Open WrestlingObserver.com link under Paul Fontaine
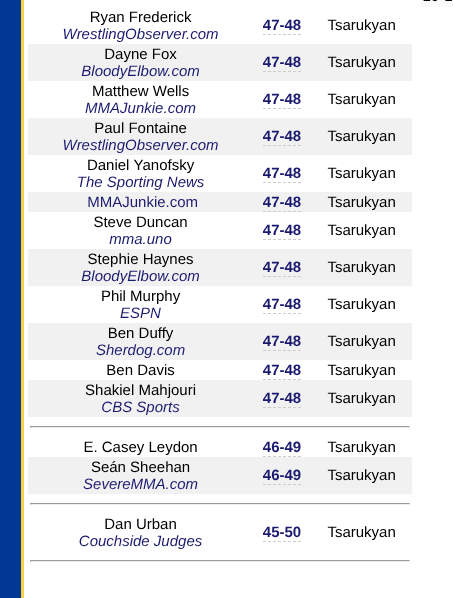The image size is (453, 598). pos(140,145)
